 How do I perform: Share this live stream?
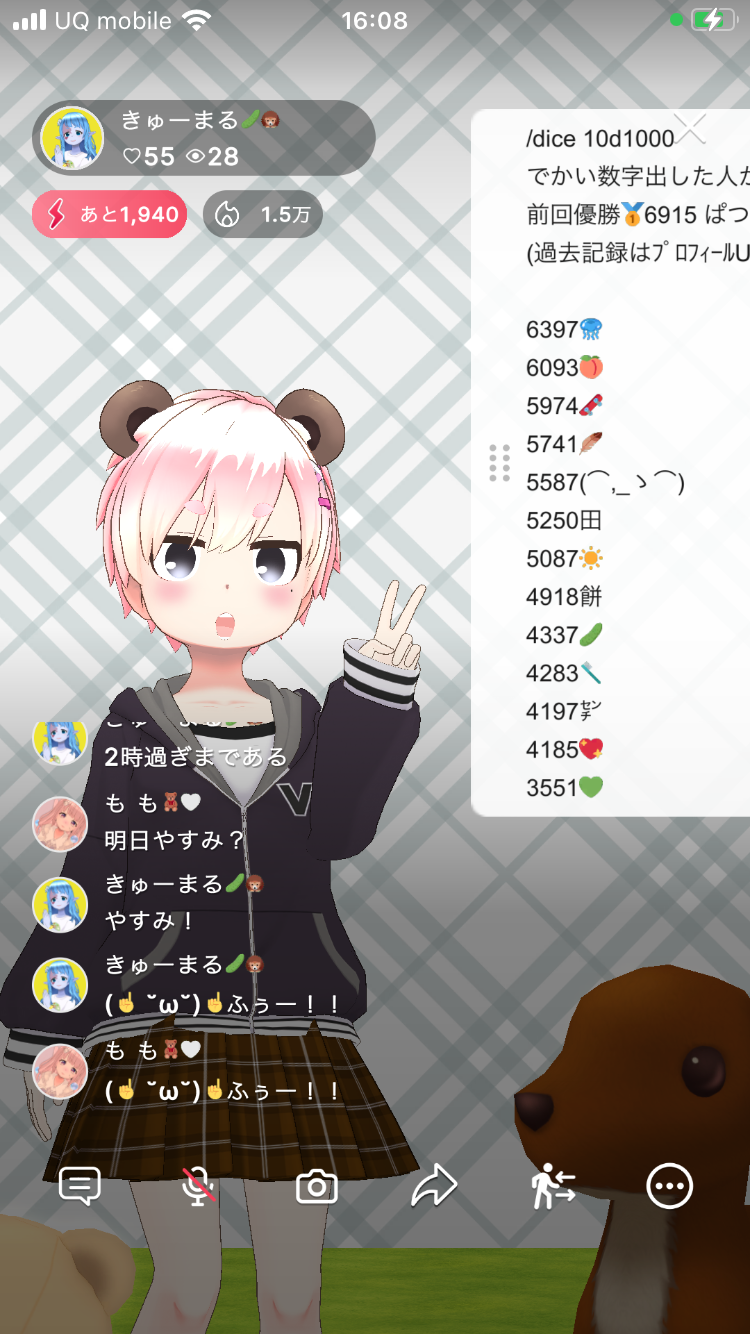click(x=434, y=1187)
